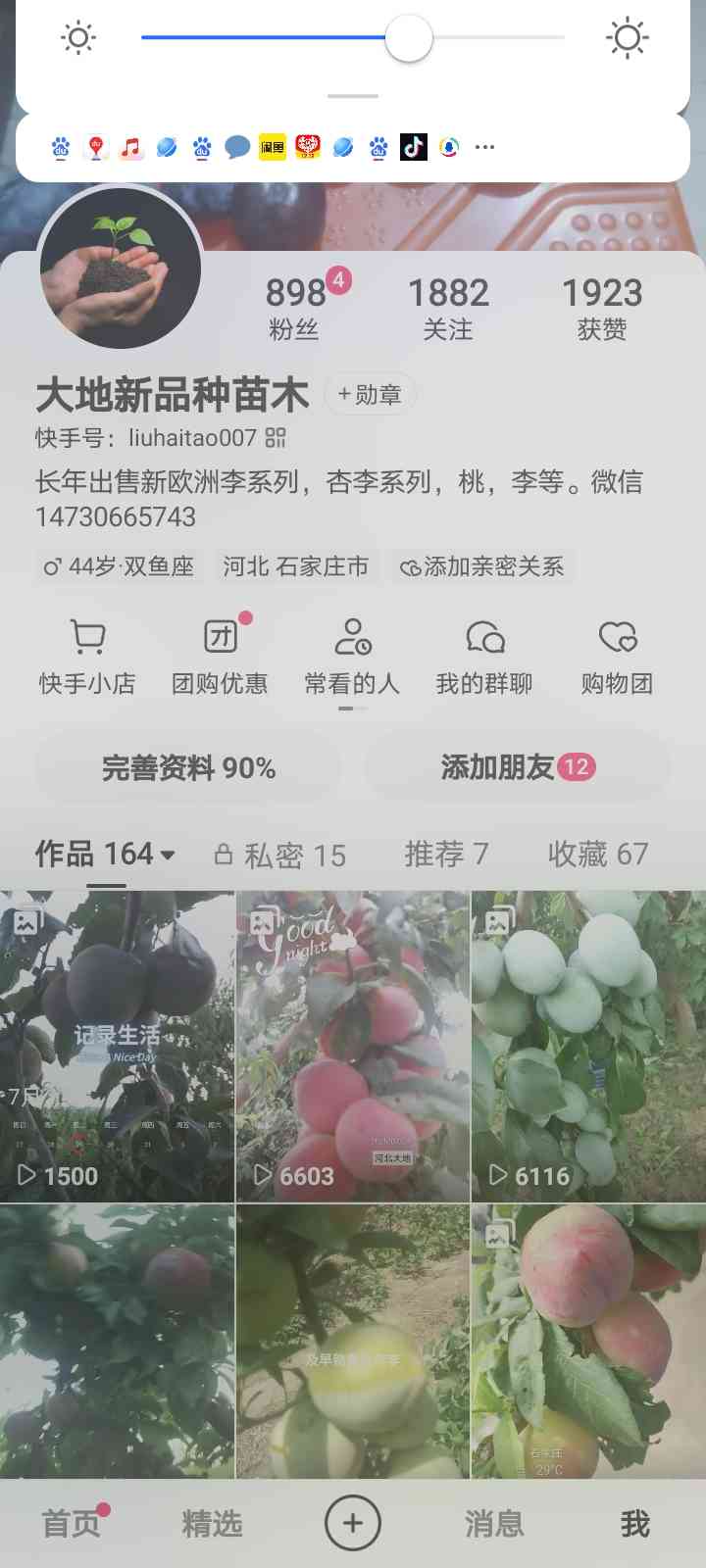This screenshot has width=706, height=1568.
Task: Open 我的群聊 group chats
Action: pyautogui.click(x=484, y=658)
